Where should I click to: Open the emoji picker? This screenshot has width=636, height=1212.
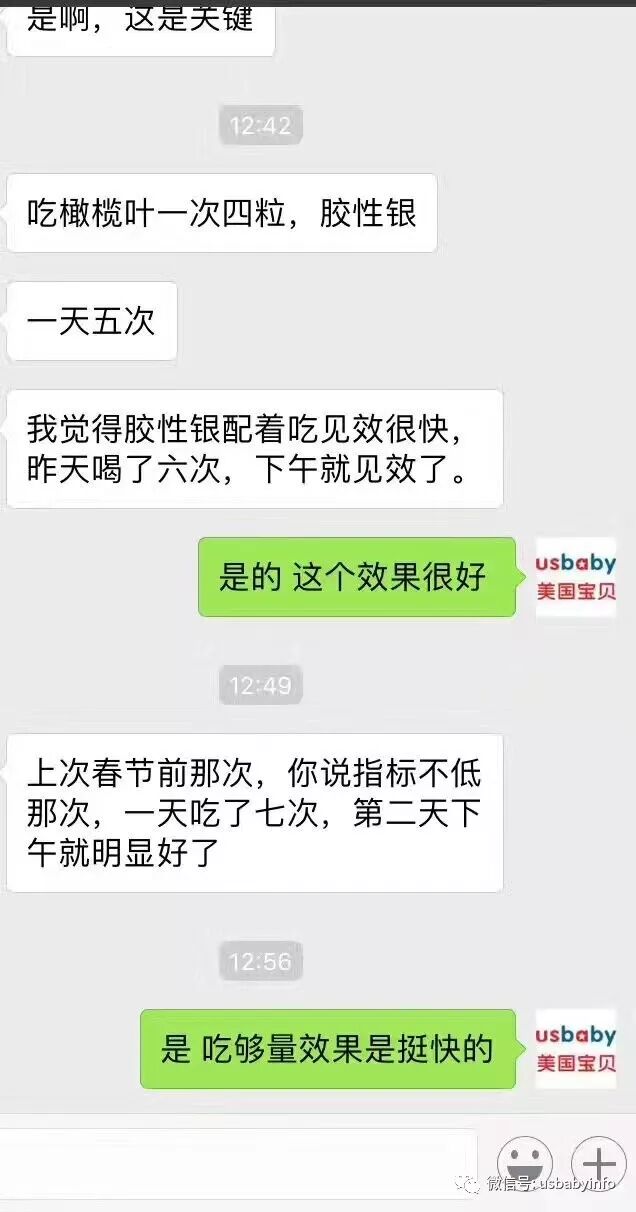point(526,1164)
